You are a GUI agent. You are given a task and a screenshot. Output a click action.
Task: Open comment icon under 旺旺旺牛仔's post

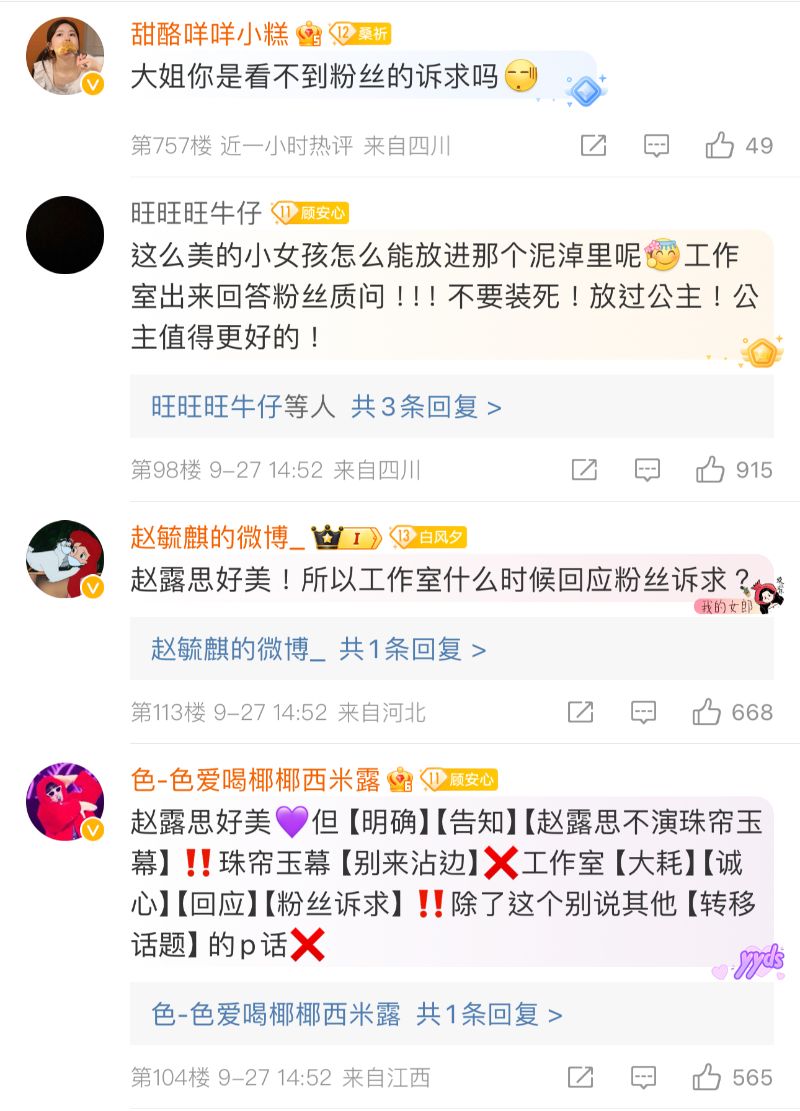[647, 469]
